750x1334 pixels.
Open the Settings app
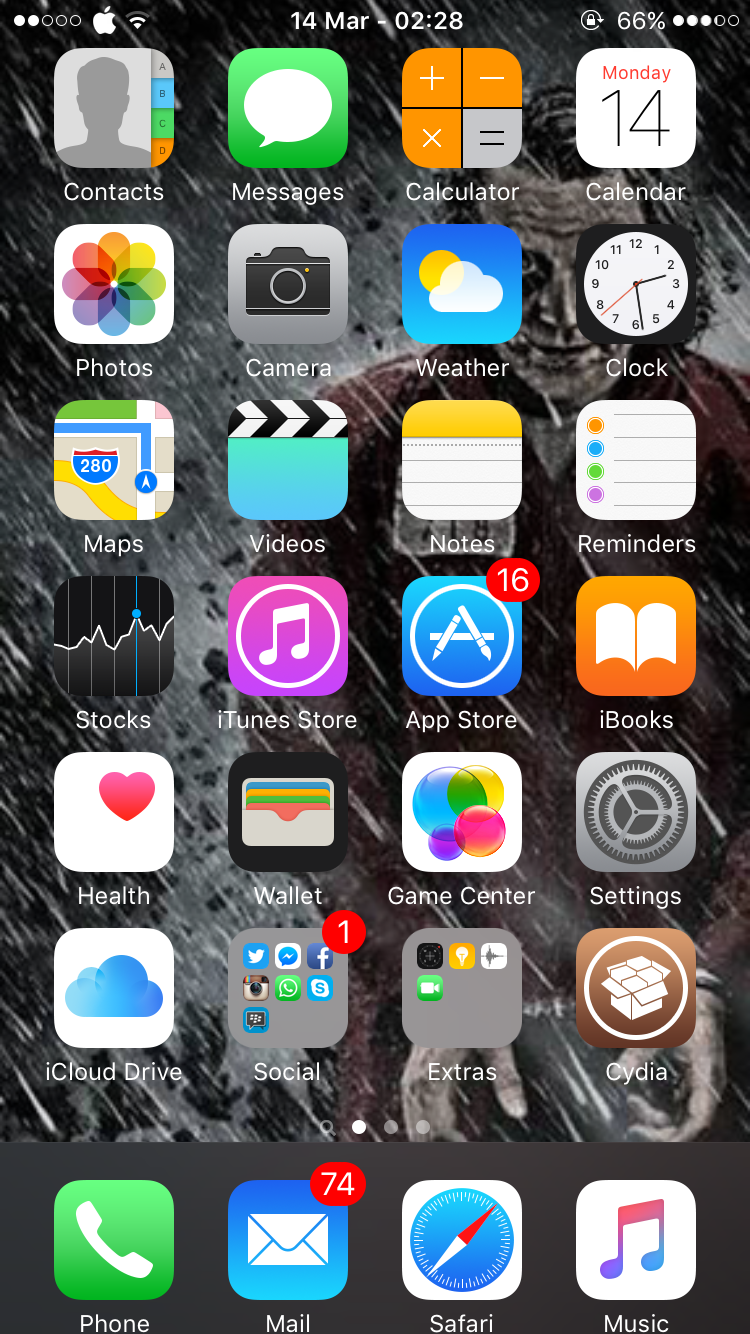[x=636, y=812]
